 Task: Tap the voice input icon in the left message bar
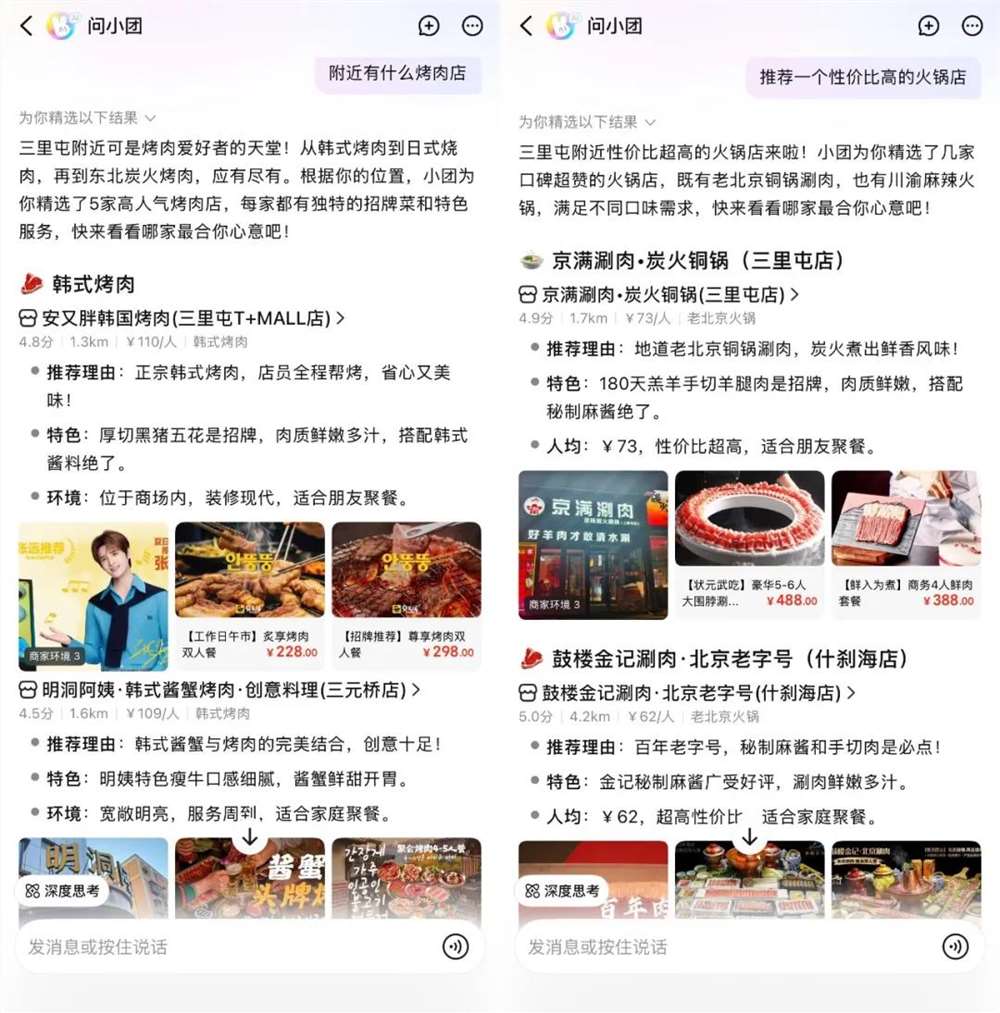pos(455,947)
